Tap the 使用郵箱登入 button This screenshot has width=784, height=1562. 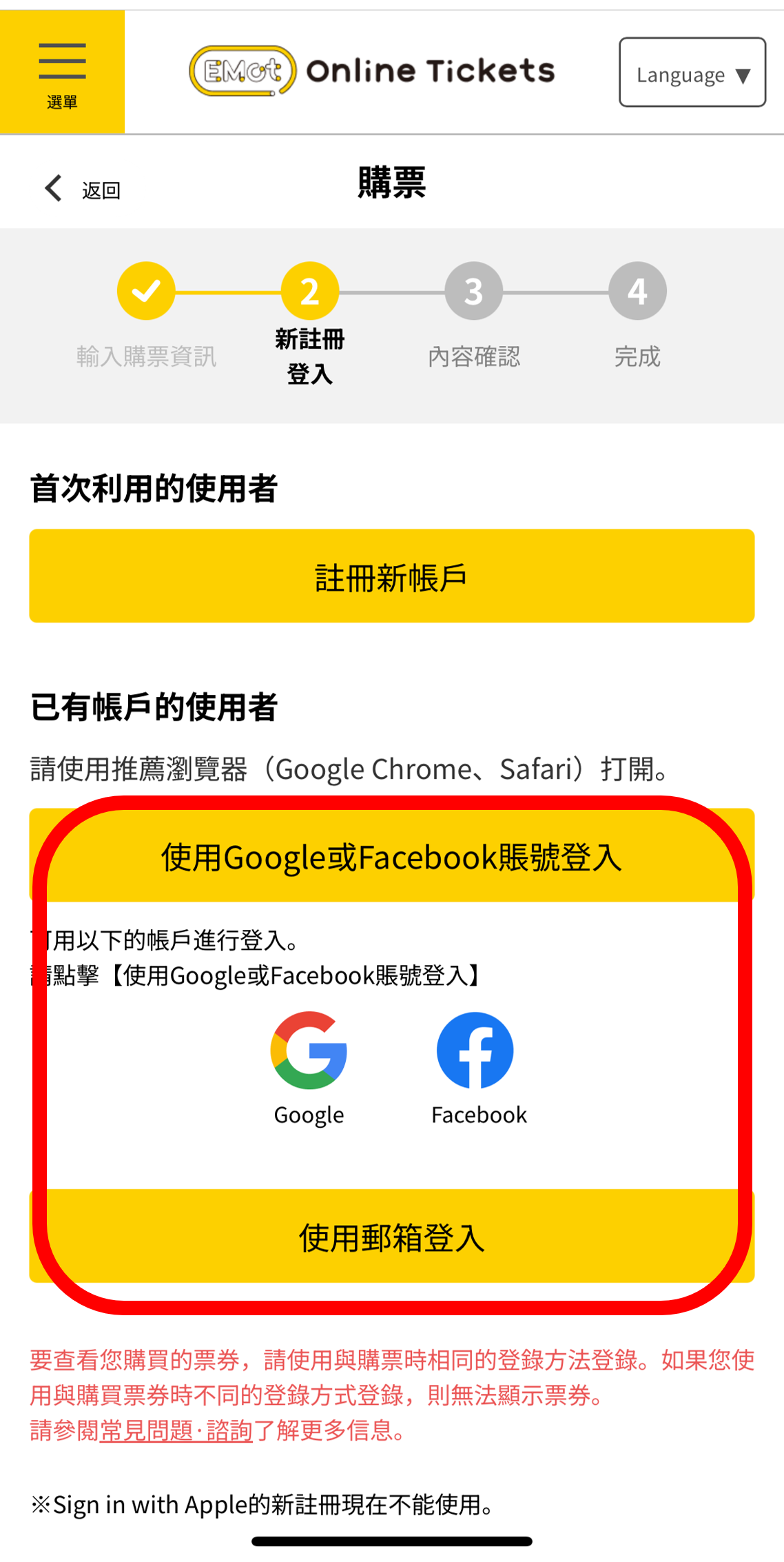click(x=391, y=1237)
